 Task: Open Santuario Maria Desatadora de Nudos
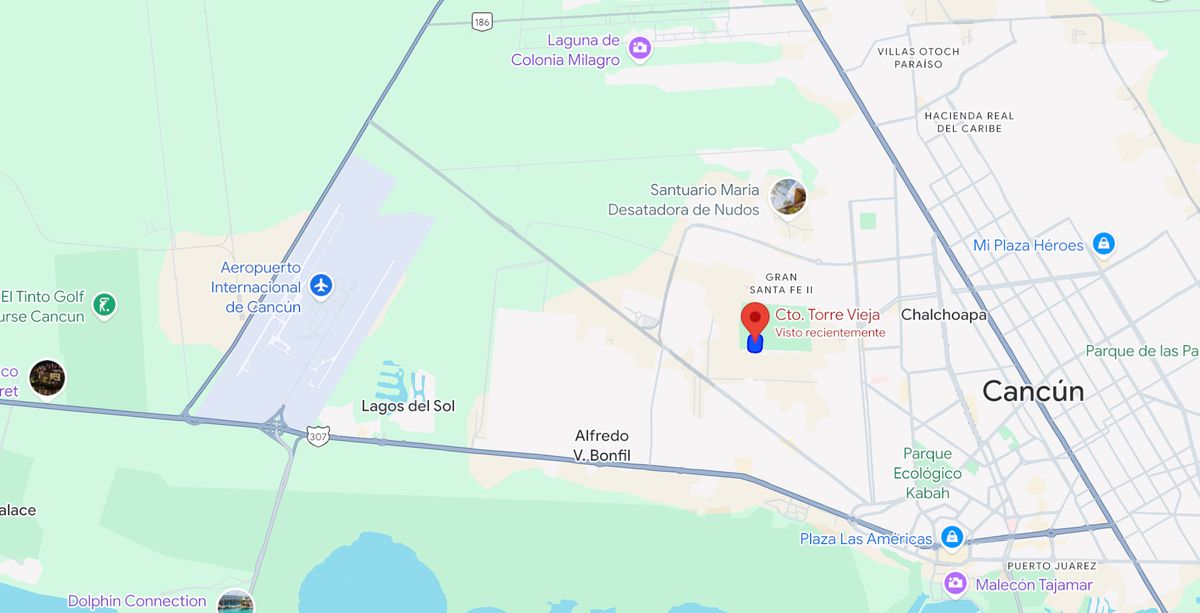[788, 197]
